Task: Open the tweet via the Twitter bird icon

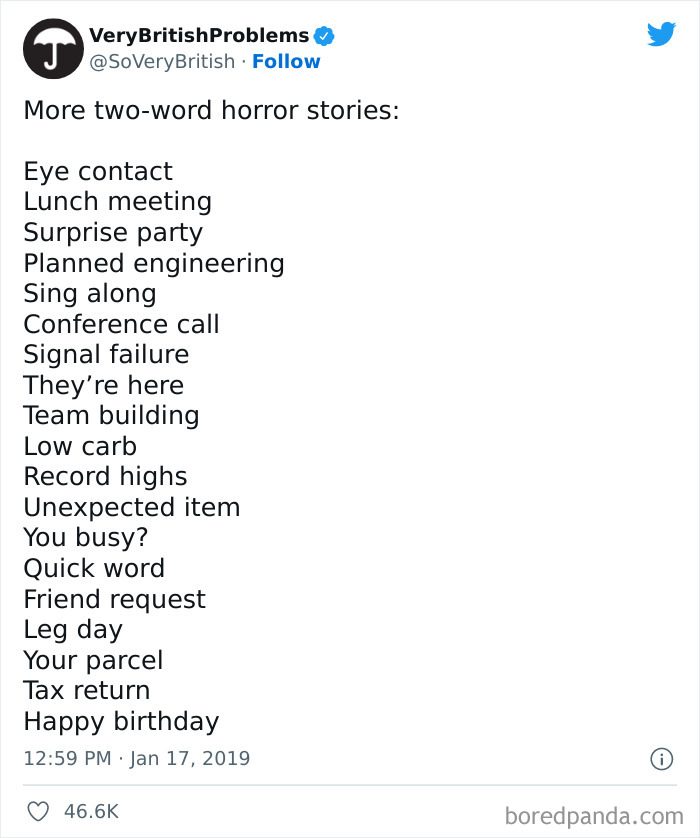Action: [661, 35]
